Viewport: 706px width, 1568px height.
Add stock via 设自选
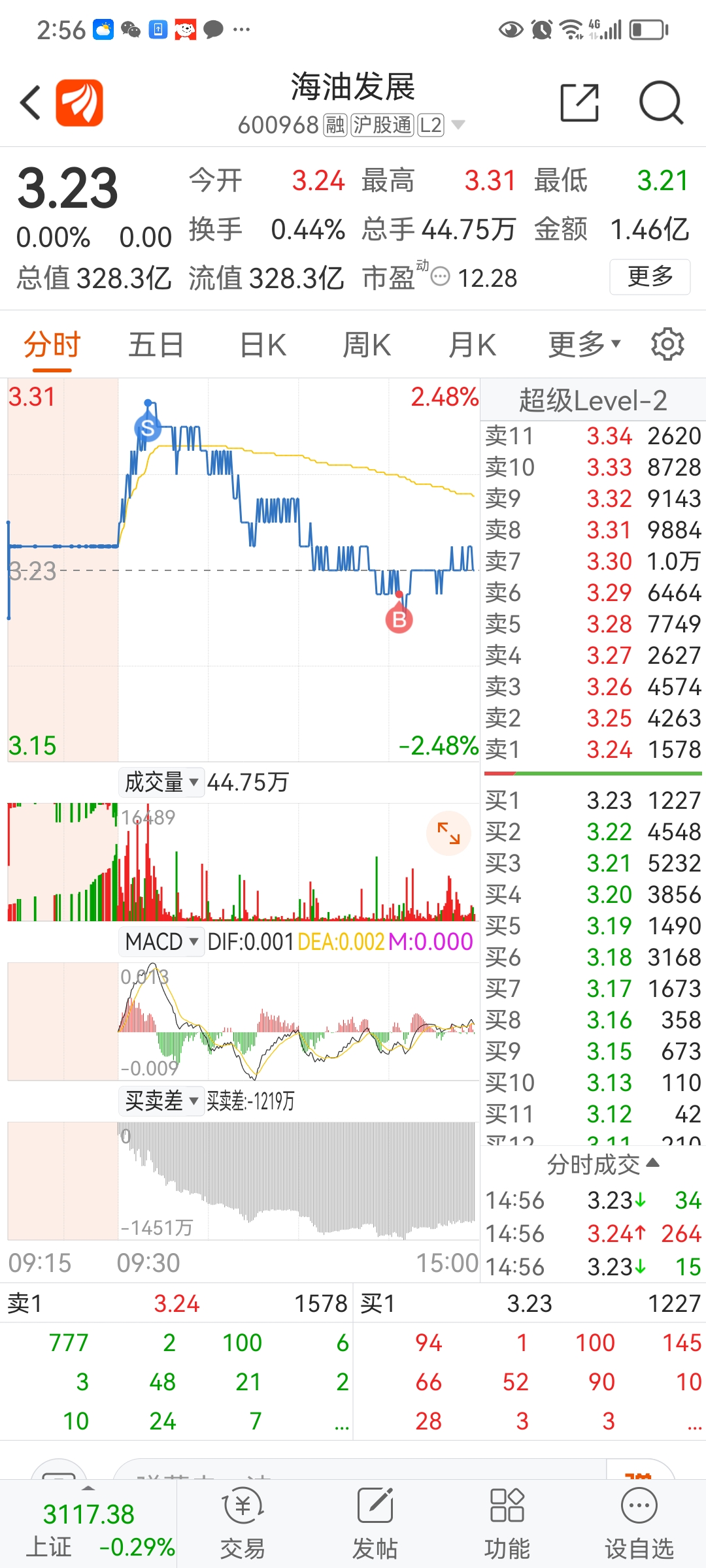(x=639, y=1524)
